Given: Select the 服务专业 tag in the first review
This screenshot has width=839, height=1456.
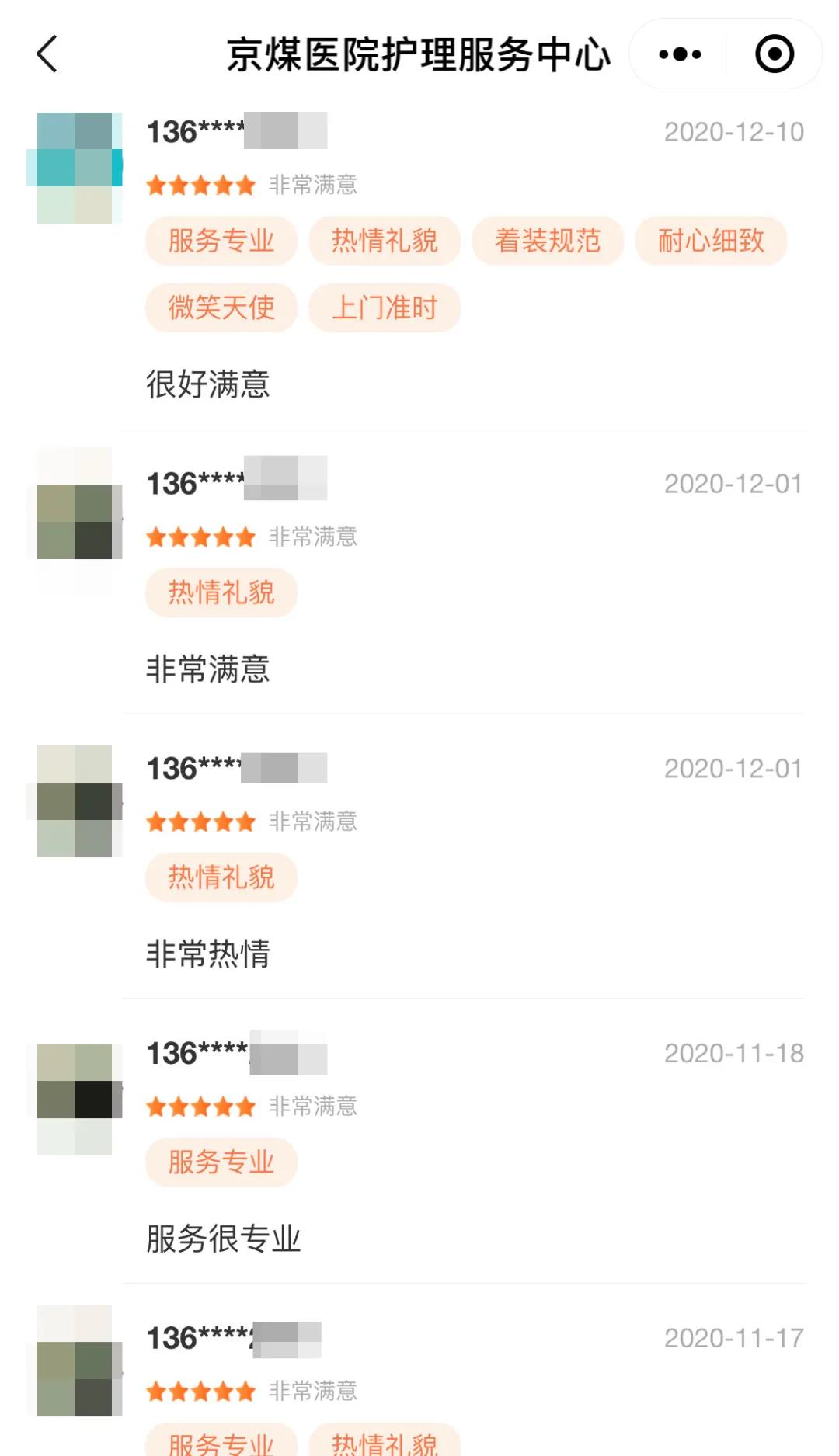Looking at the screenshot, I should point(220,241).
